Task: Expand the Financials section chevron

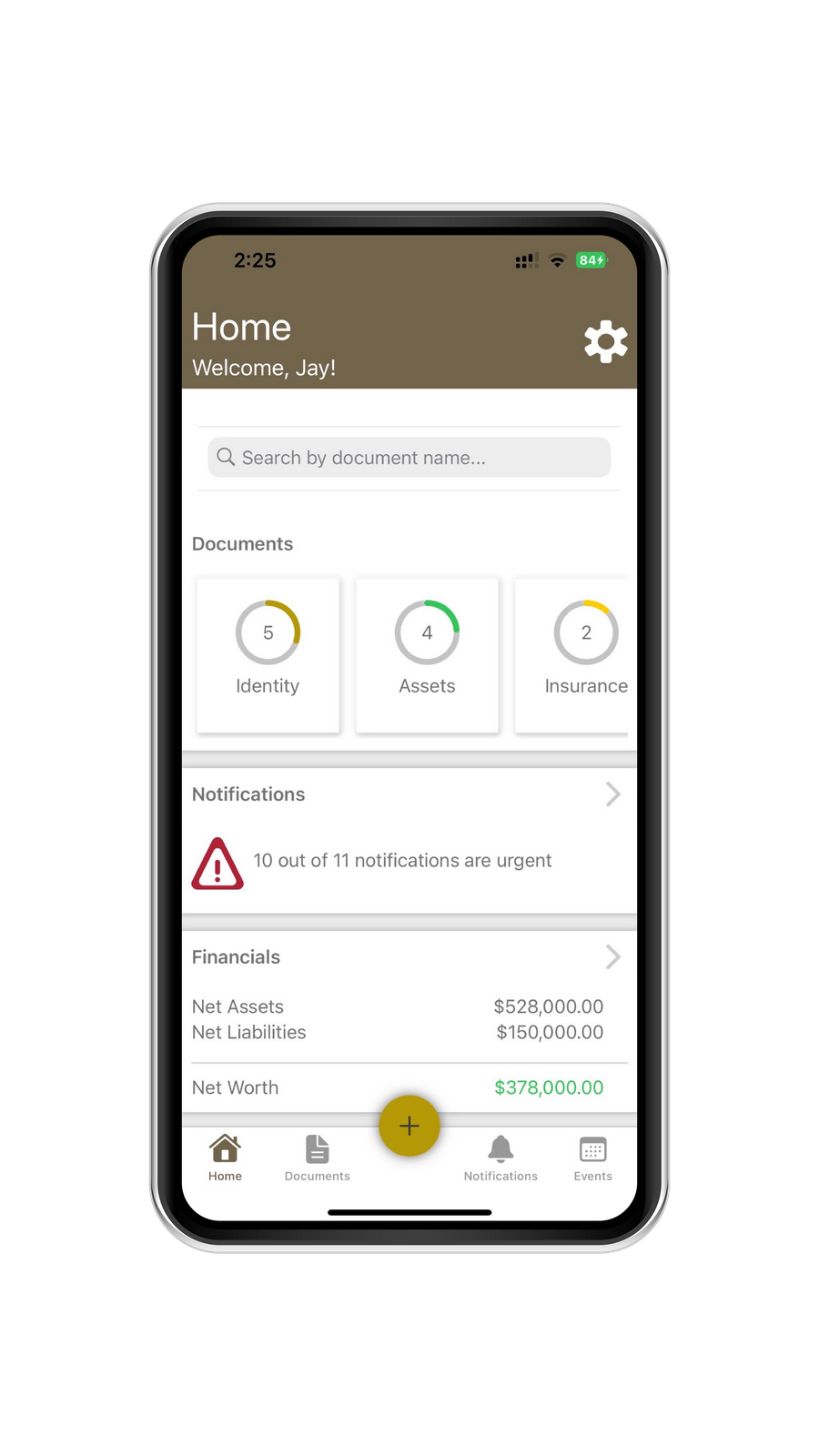Action: pyautogui.click(x=613, y=957)
